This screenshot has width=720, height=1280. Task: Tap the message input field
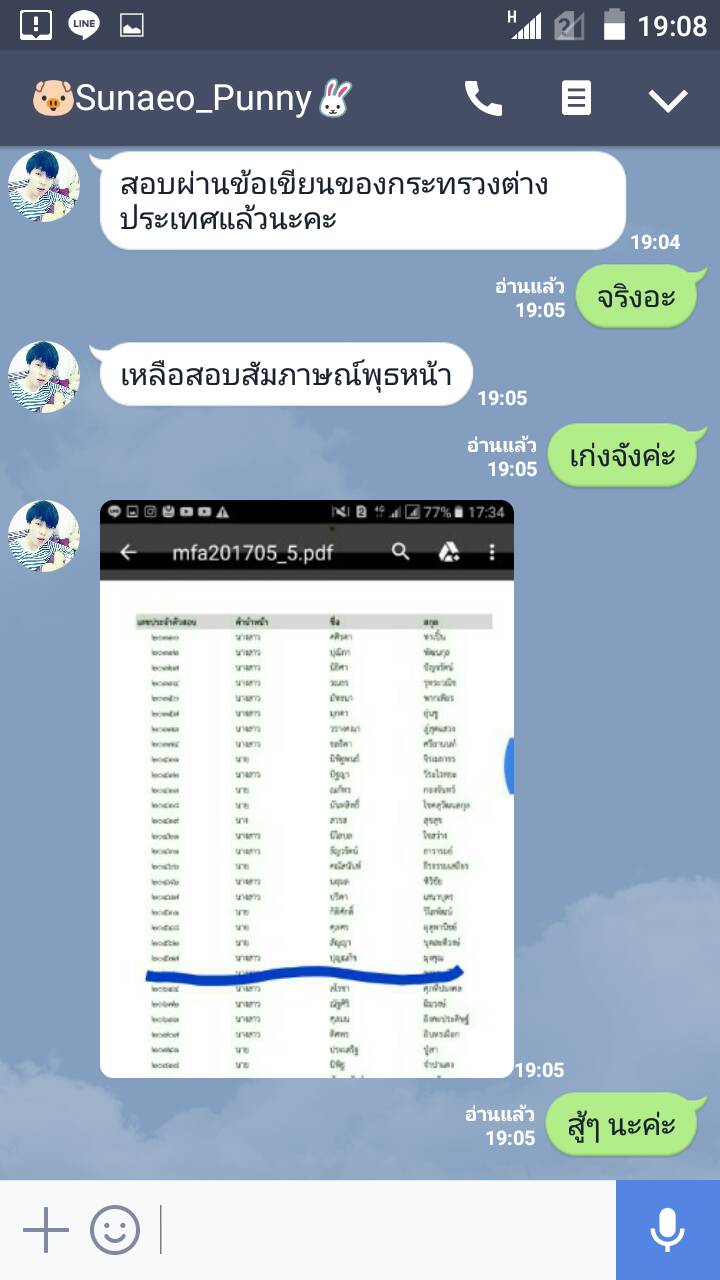coord(385,1230)
